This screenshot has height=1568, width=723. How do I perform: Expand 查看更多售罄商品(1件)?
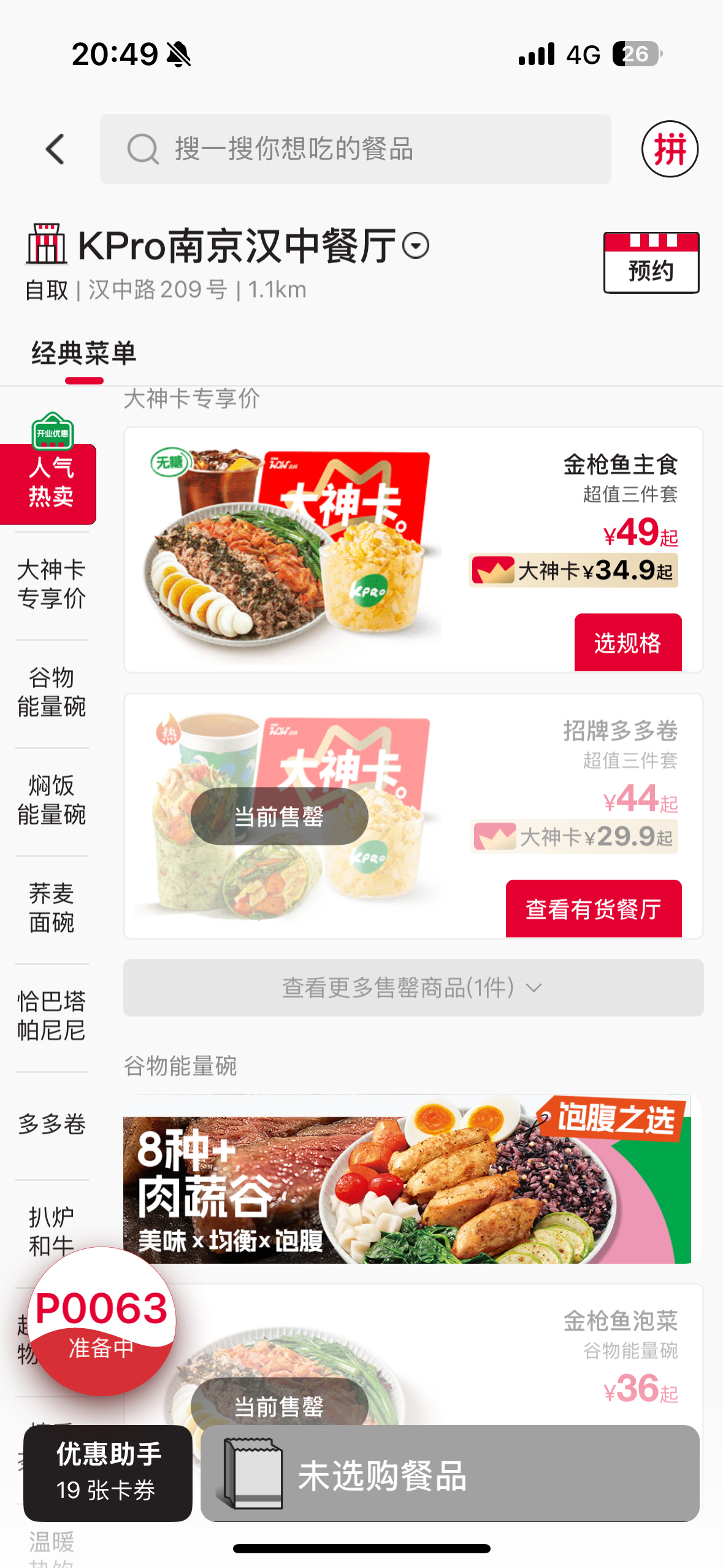(413, 988)
